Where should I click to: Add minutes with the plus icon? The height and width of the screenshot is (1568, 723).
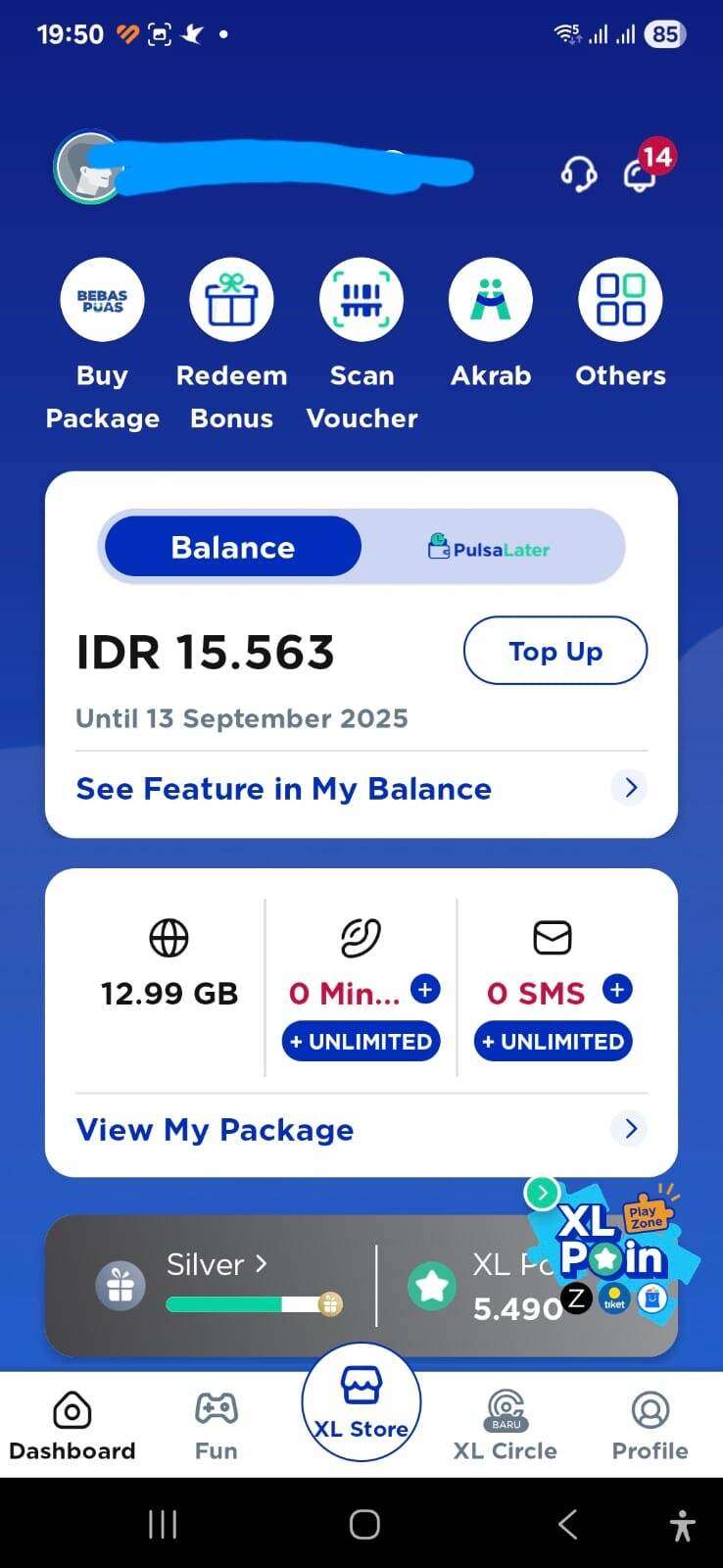[x=425, y=990]
